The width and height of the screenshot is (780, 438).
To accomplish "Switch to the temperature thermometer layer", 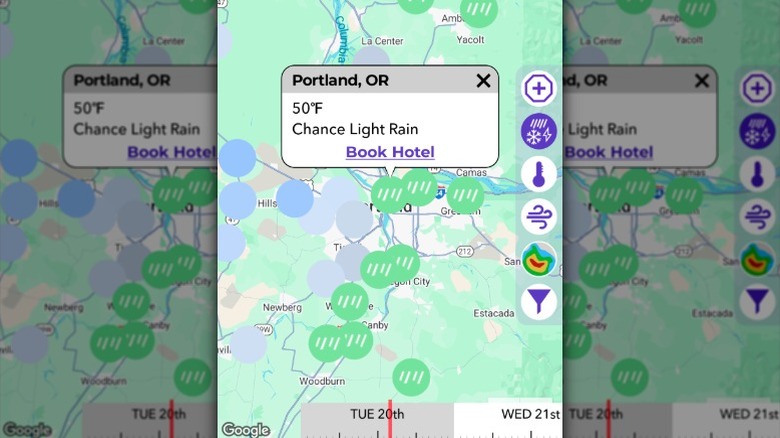I will 539,174.
